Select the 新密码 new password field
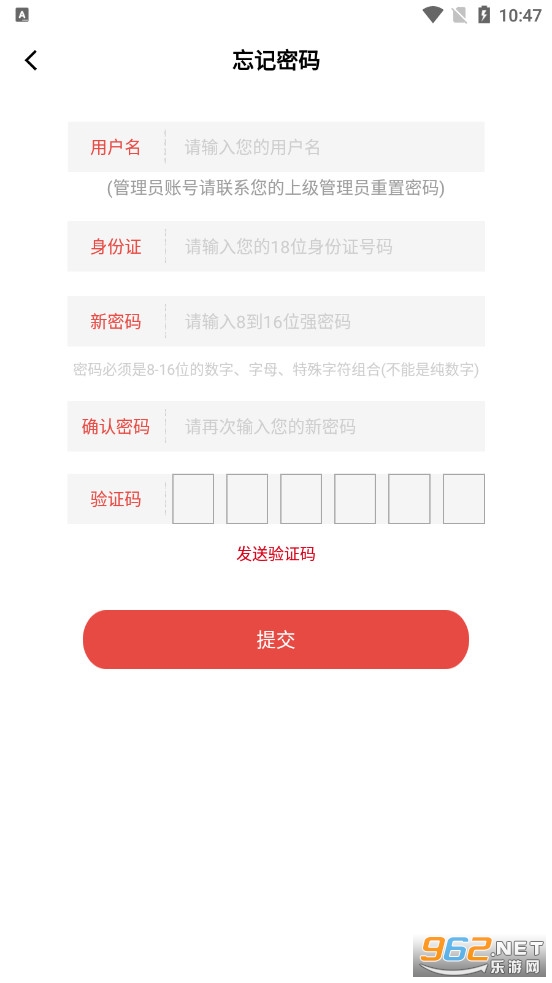Image resolution: width=552 pixels, height=983 pixels. 325,322
